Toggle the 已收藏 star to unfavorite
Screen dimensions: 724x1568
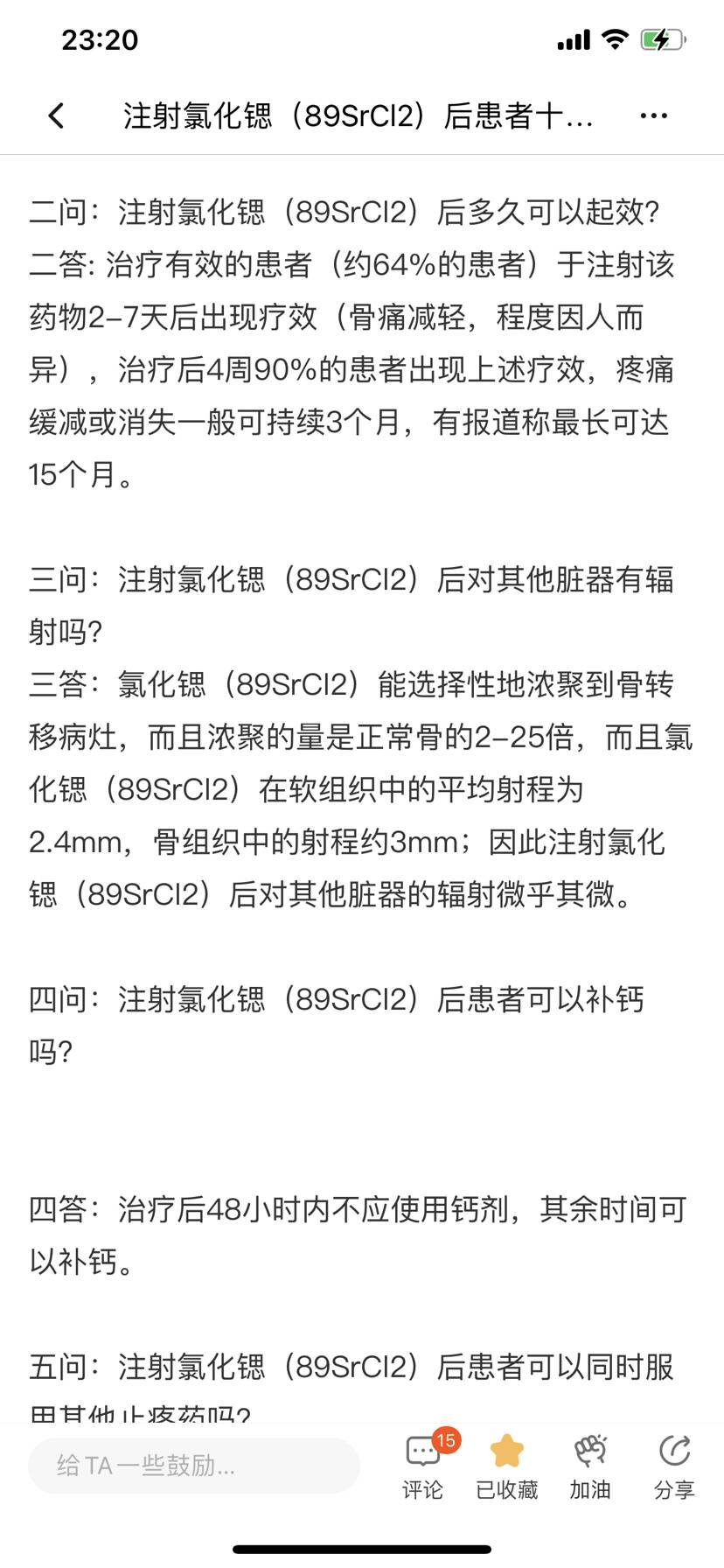506,1463
